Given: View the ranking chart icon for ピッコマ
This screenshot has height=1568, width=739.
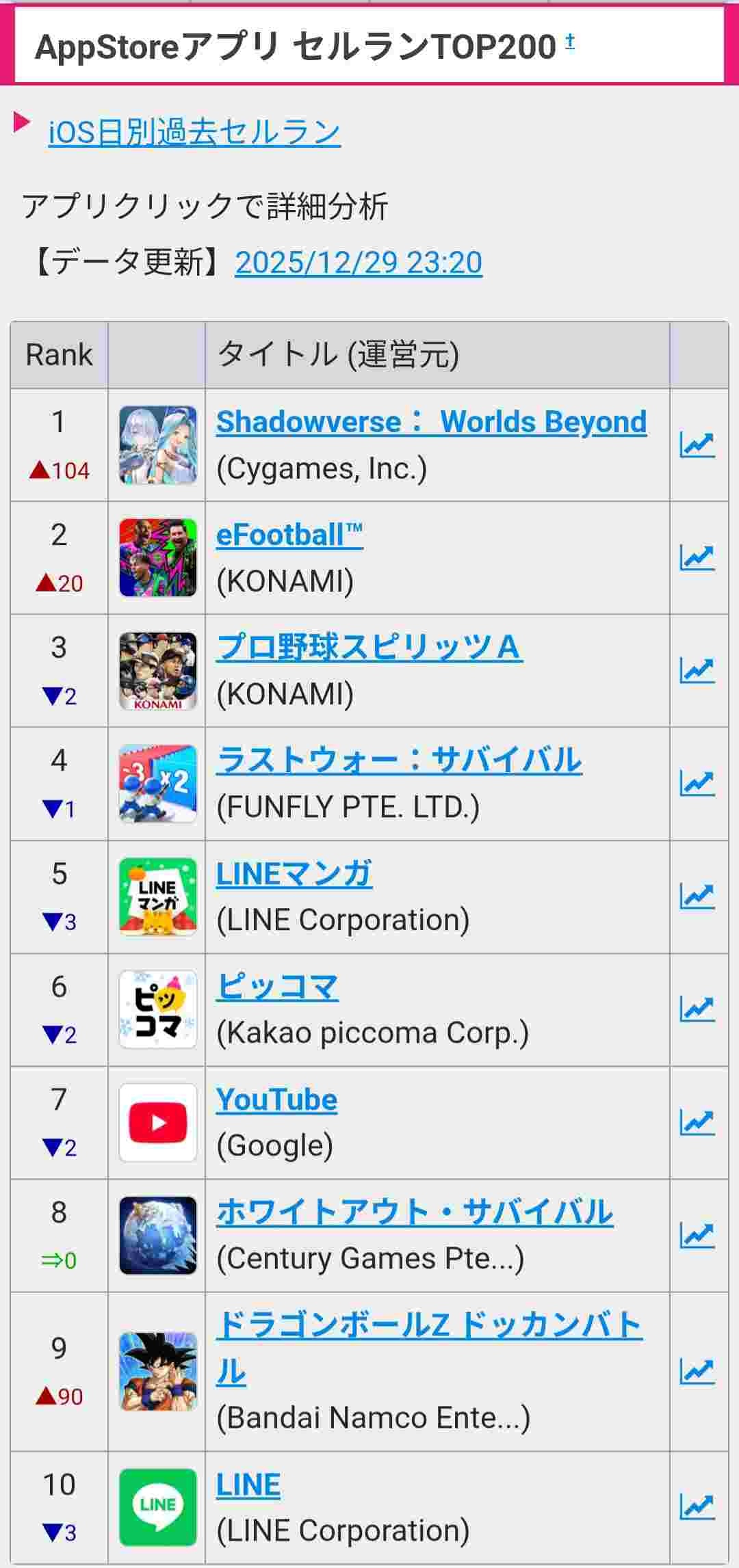Looking at the screenshot, I should (697, 1009).
